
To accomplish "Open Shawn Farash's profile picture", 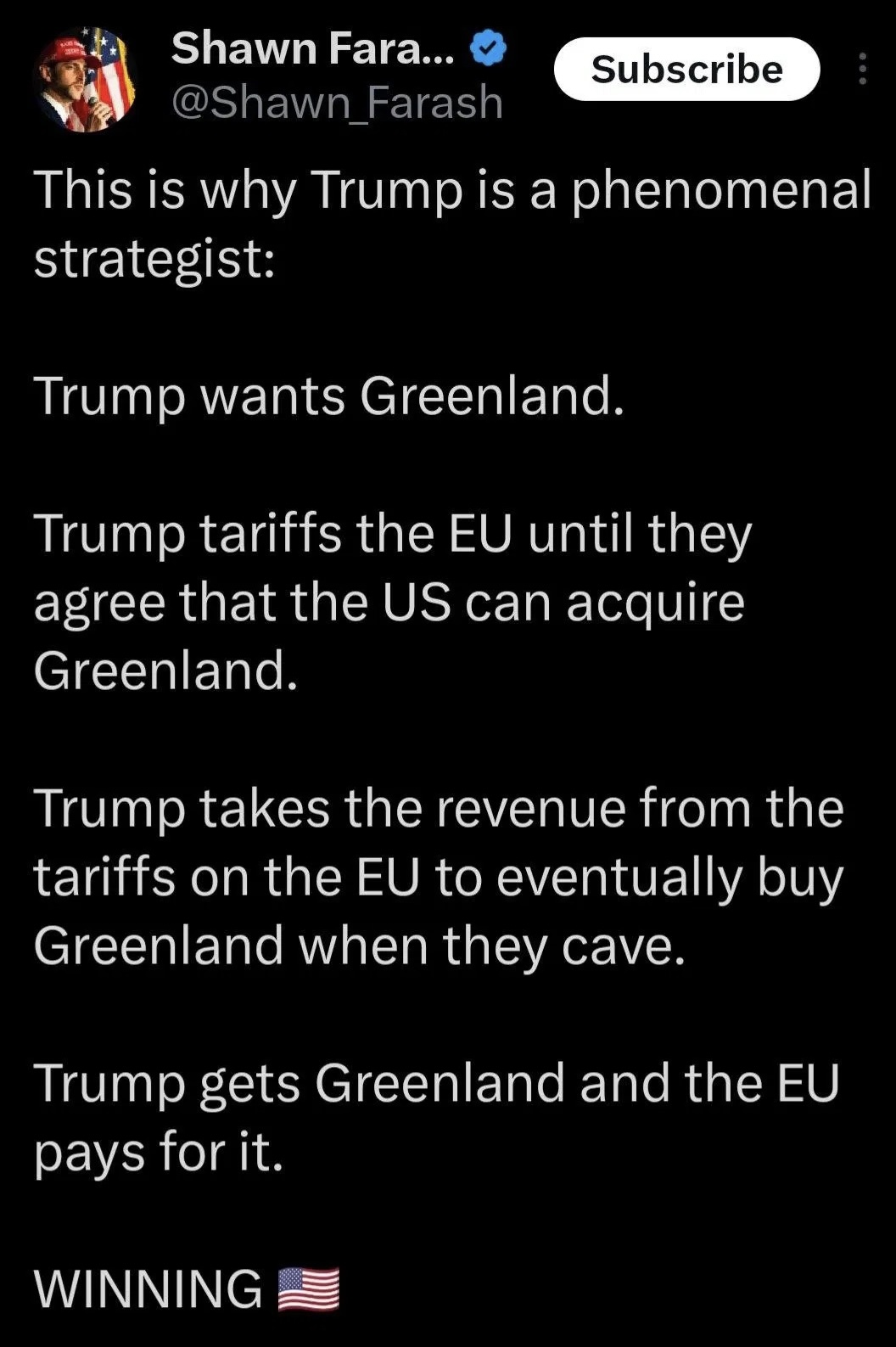I will (x=86, y=79).
